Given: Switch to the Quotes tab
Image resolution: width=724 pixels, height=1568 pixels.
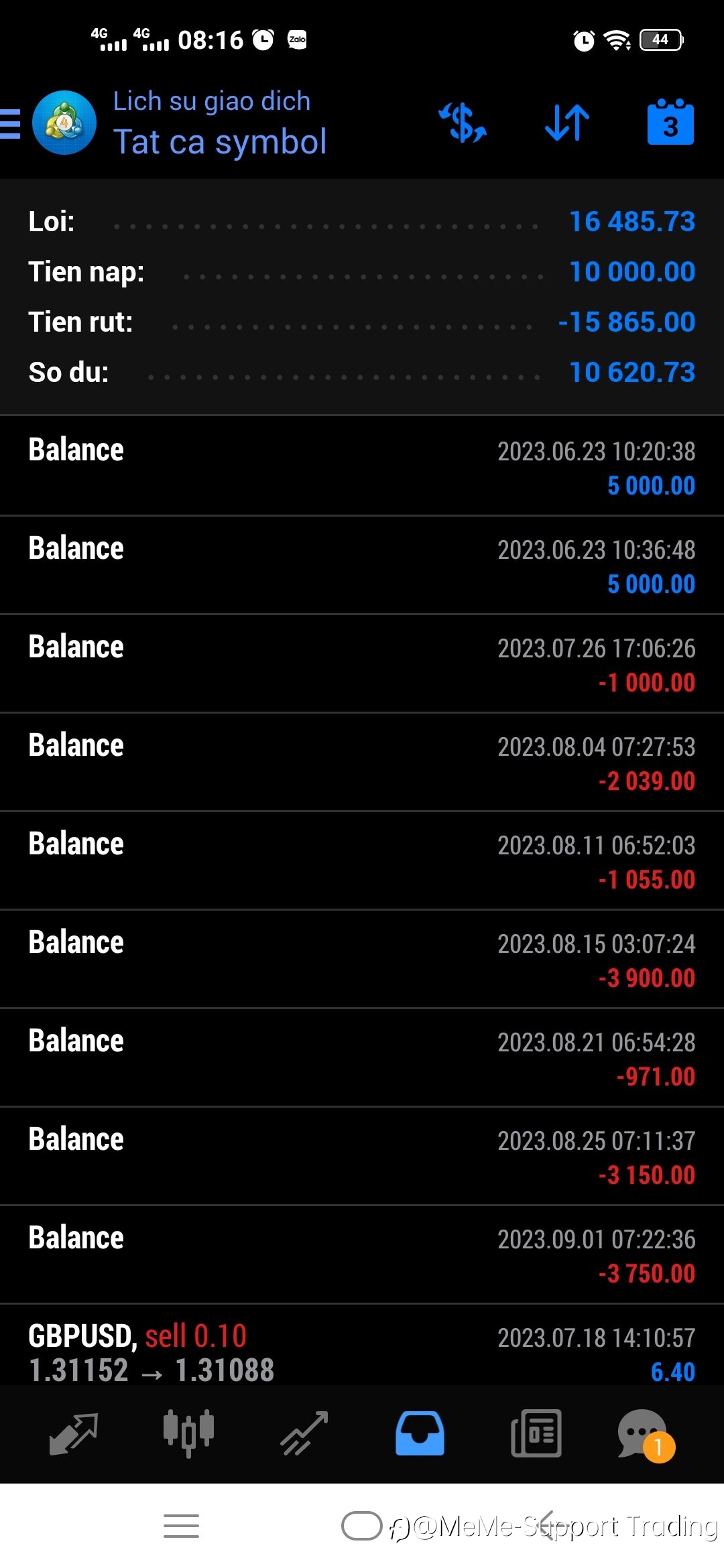Looking at the screenshot, I should point(74,1433).
